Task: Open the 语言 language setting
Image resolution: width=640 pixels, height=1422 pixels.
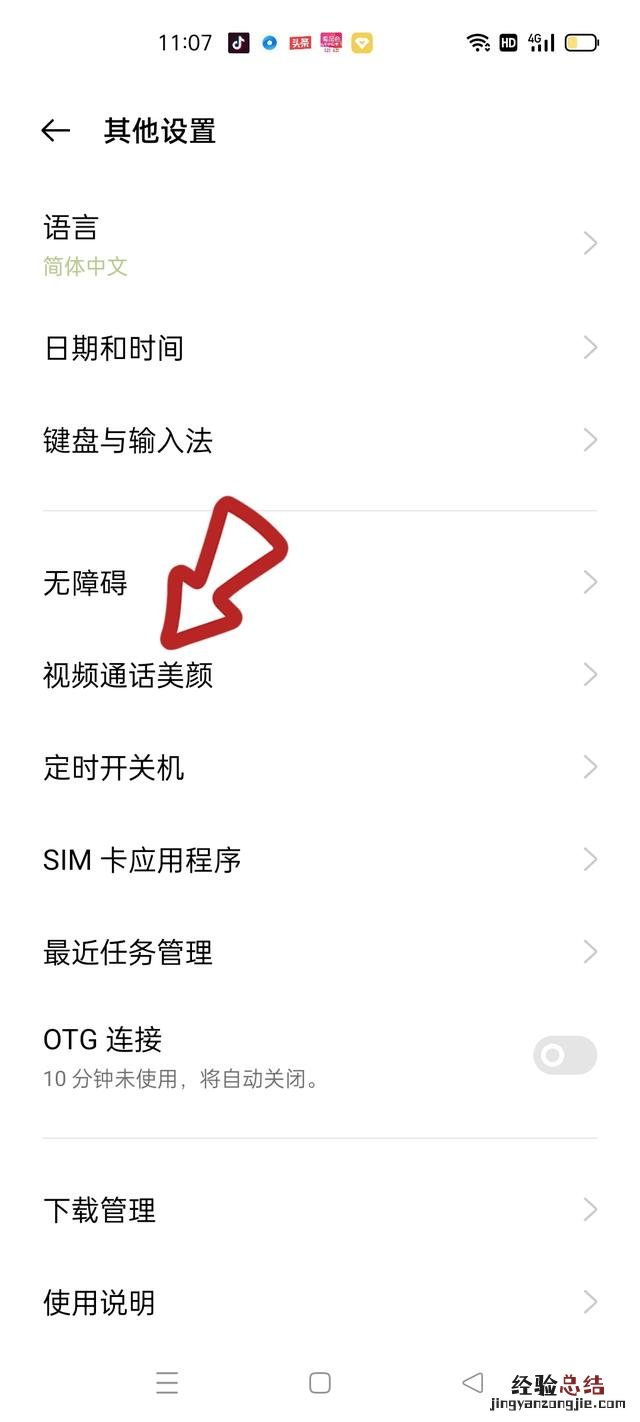Action: click(320, 244)
